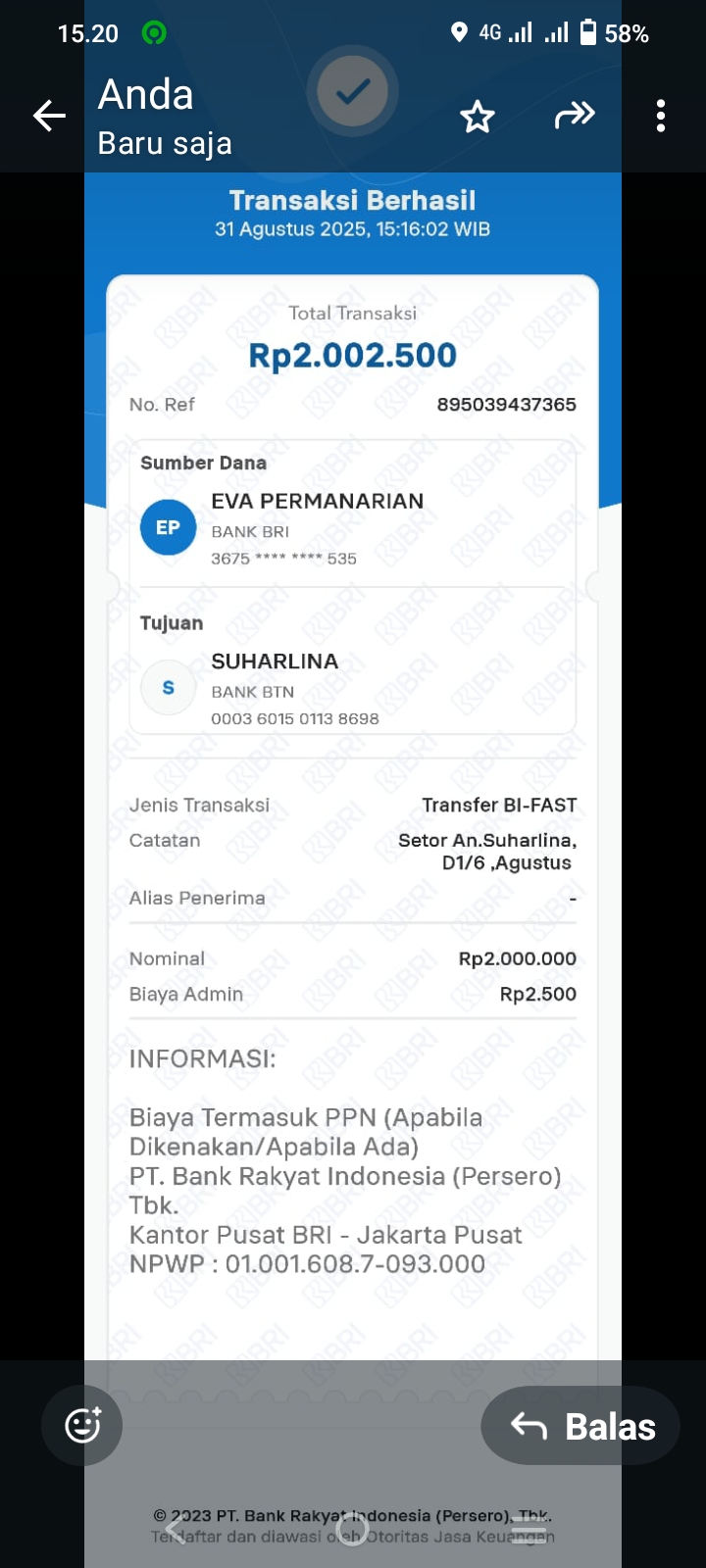The height and width of the screenshot is (1568, 706).
Task: Tap the sender name Anda
Action: [143, 94]
